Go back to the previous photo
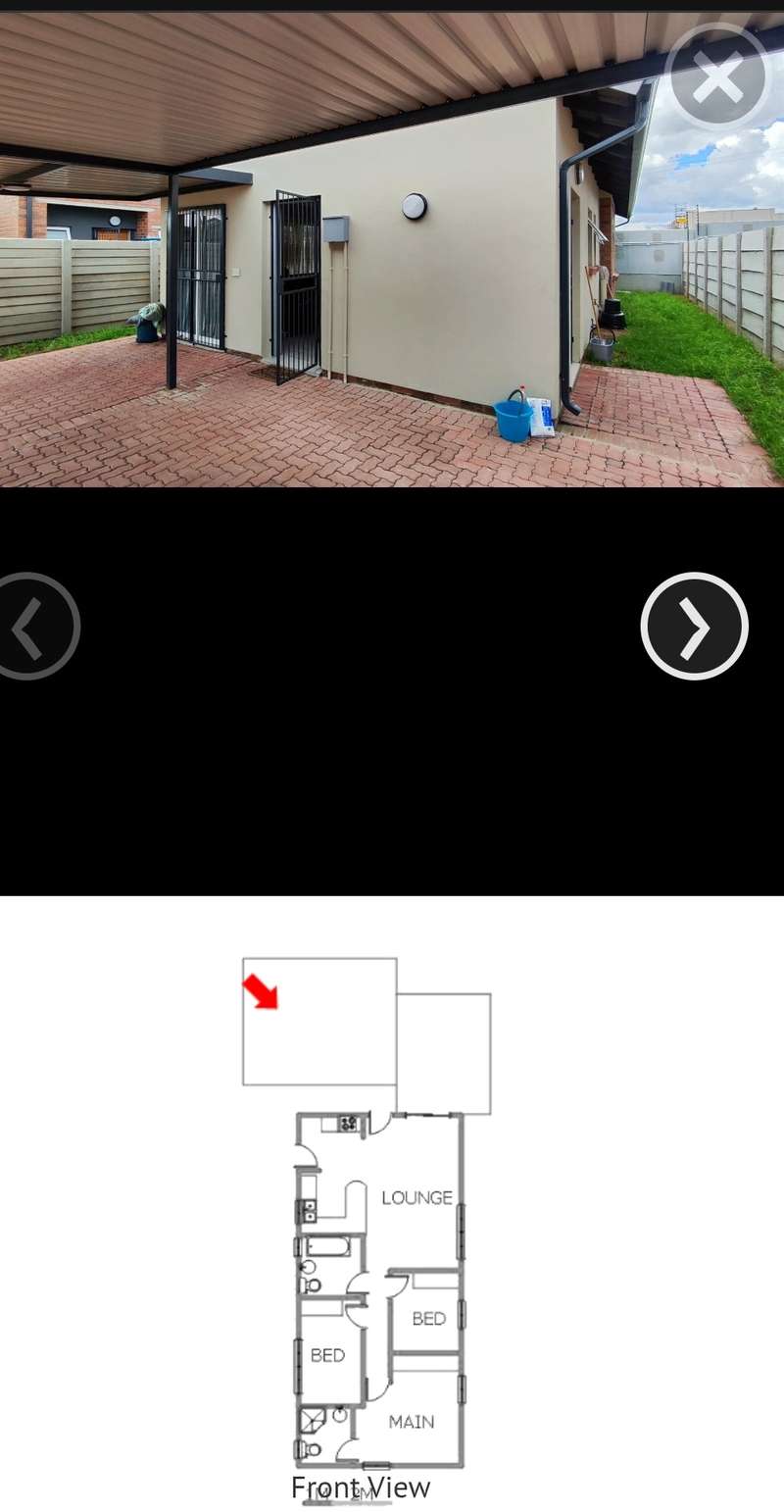Screen dimensions: 784x1512 tap(31, 626)
